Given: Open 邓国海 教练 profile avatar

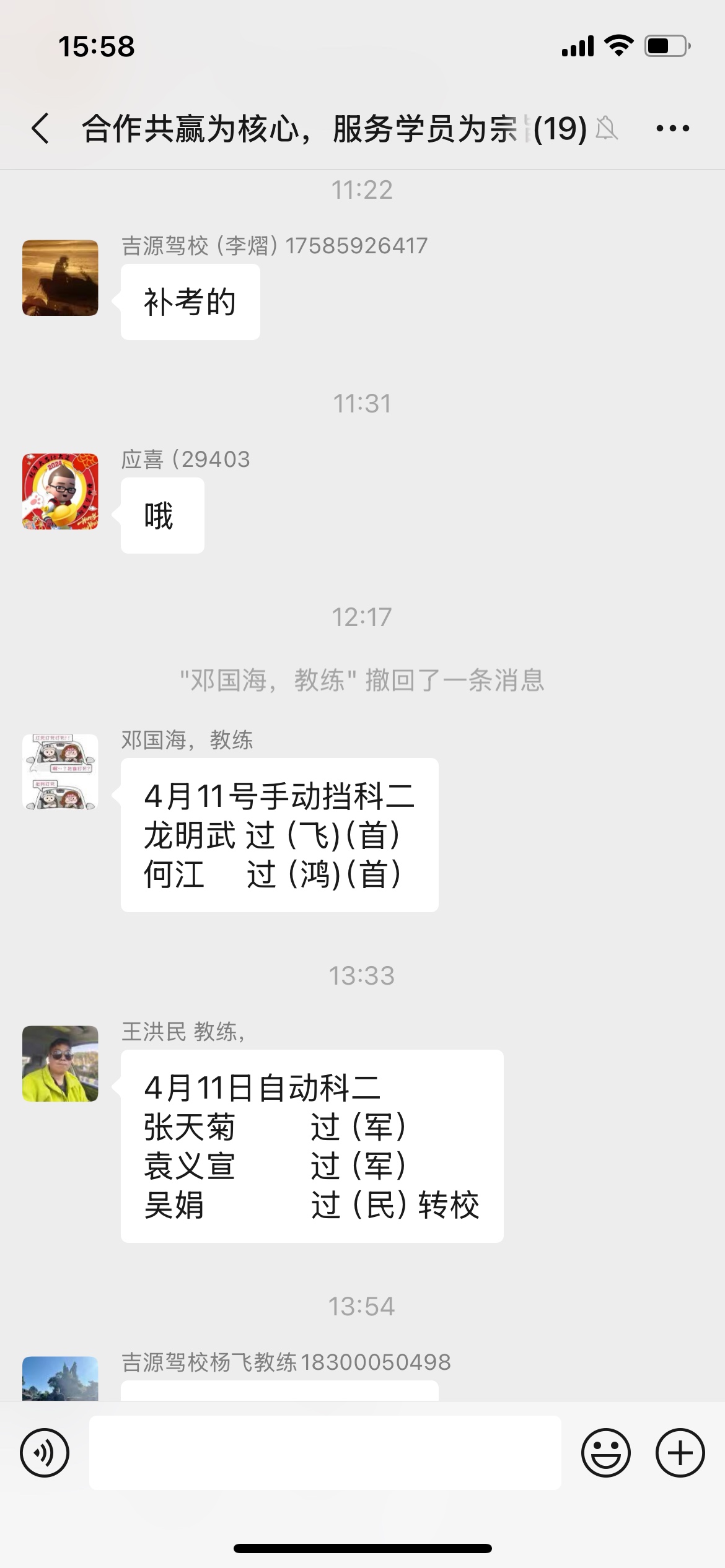Looking at the screenshot, I should point(60,772).
